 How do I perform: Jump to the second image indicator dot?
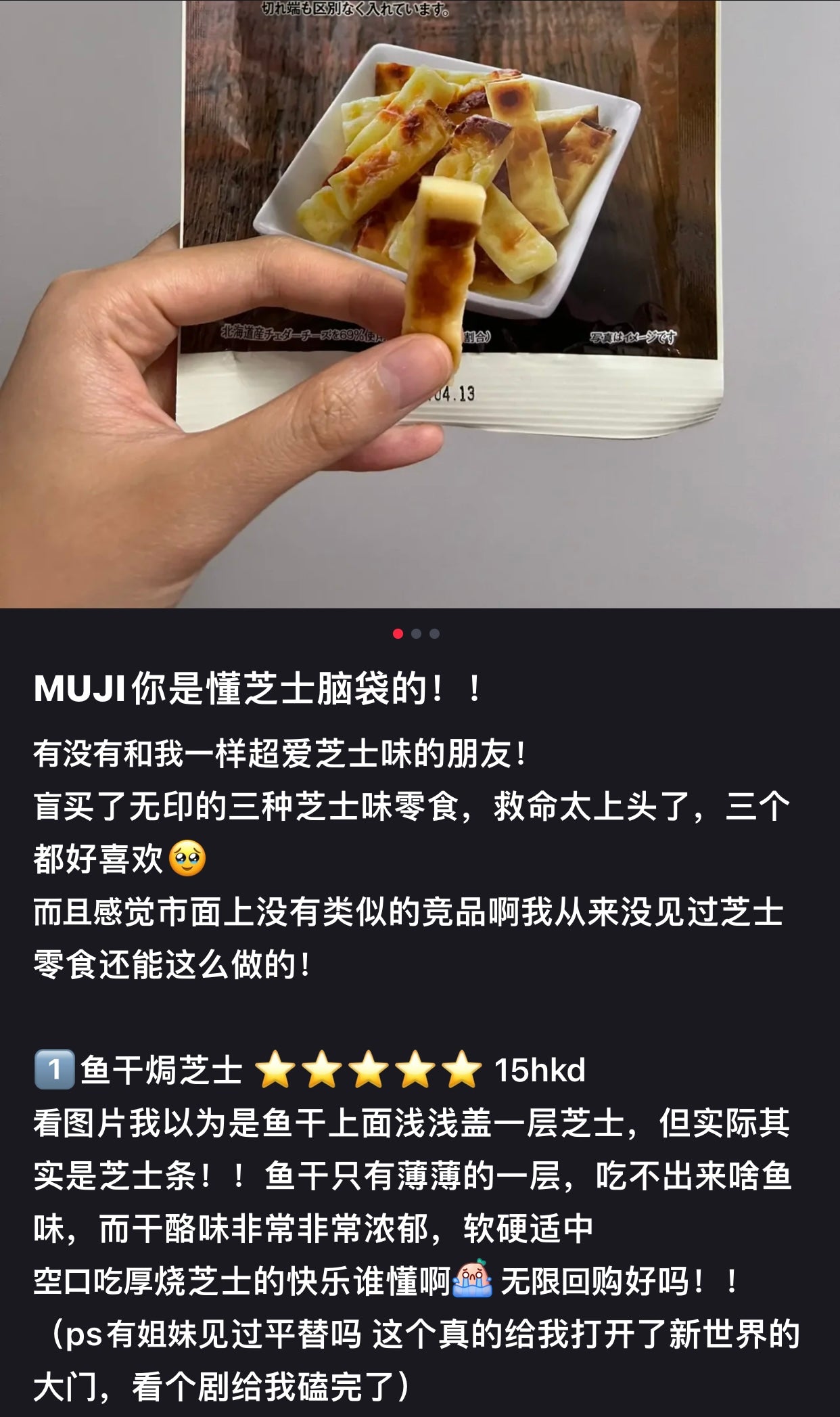[416, 634]
